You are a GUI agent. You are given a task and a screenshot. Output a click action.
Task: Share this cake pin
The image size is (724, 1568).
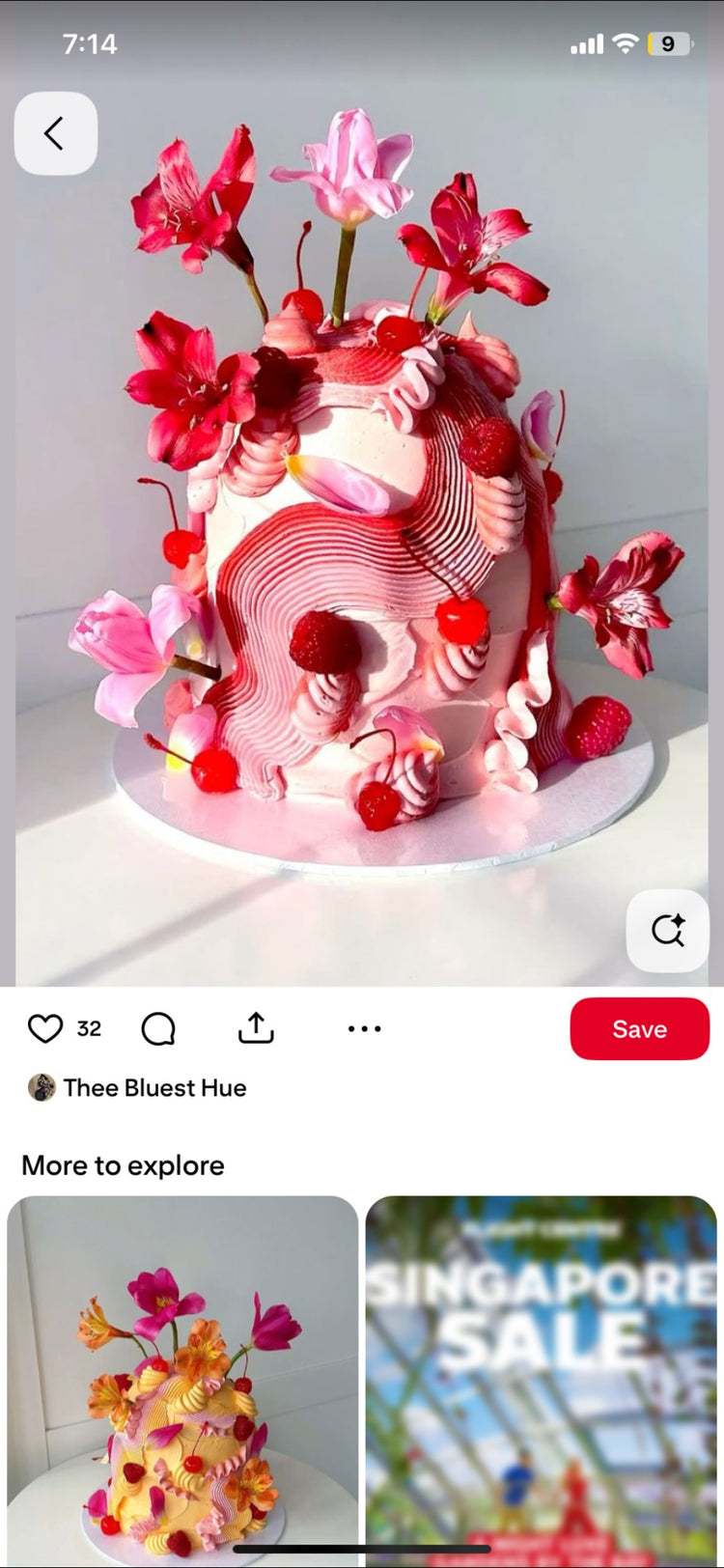(x=256, y=1028)
